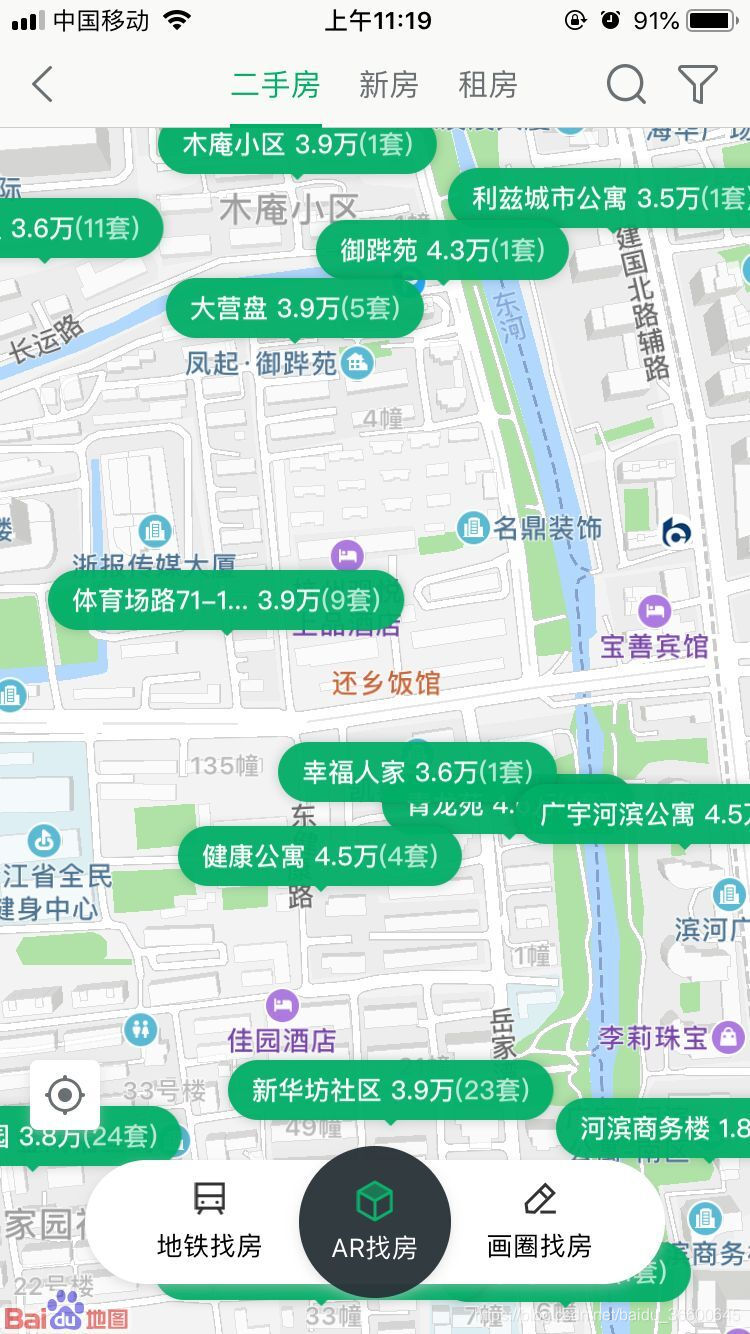Image resolution: width=750 pixels, height=1334 pixels.
Task: Select the 御跸苑 4.3万 marker
Action: tap(442, 250)
